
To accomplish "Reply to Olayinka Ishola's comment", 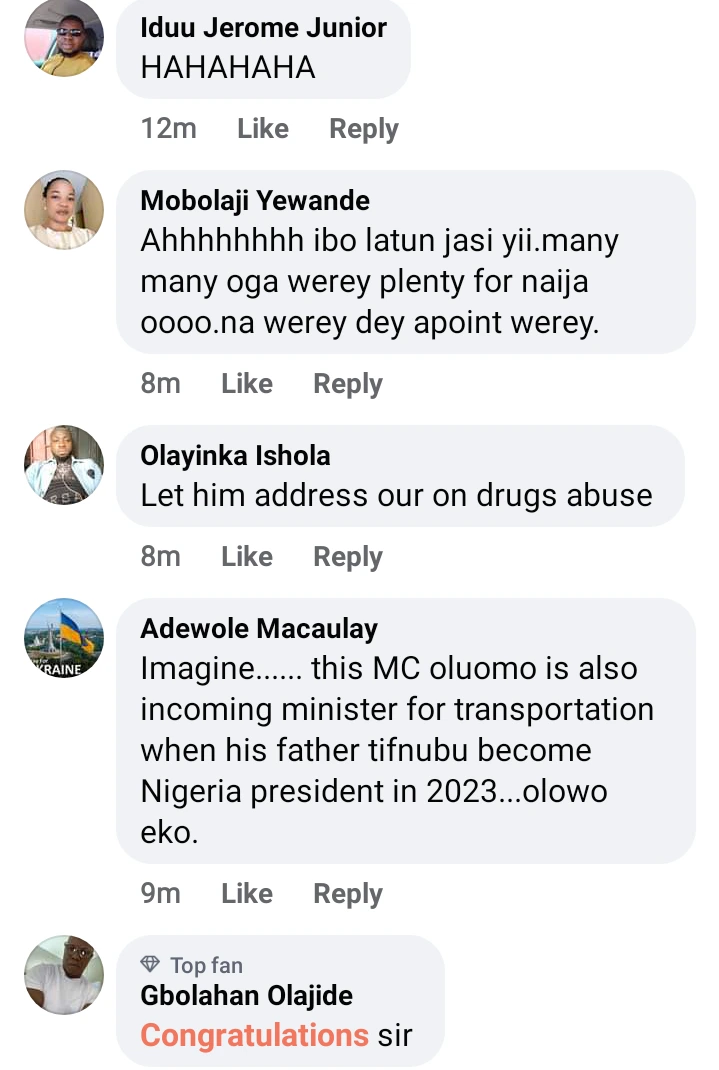I will click(x=348, y=557).
